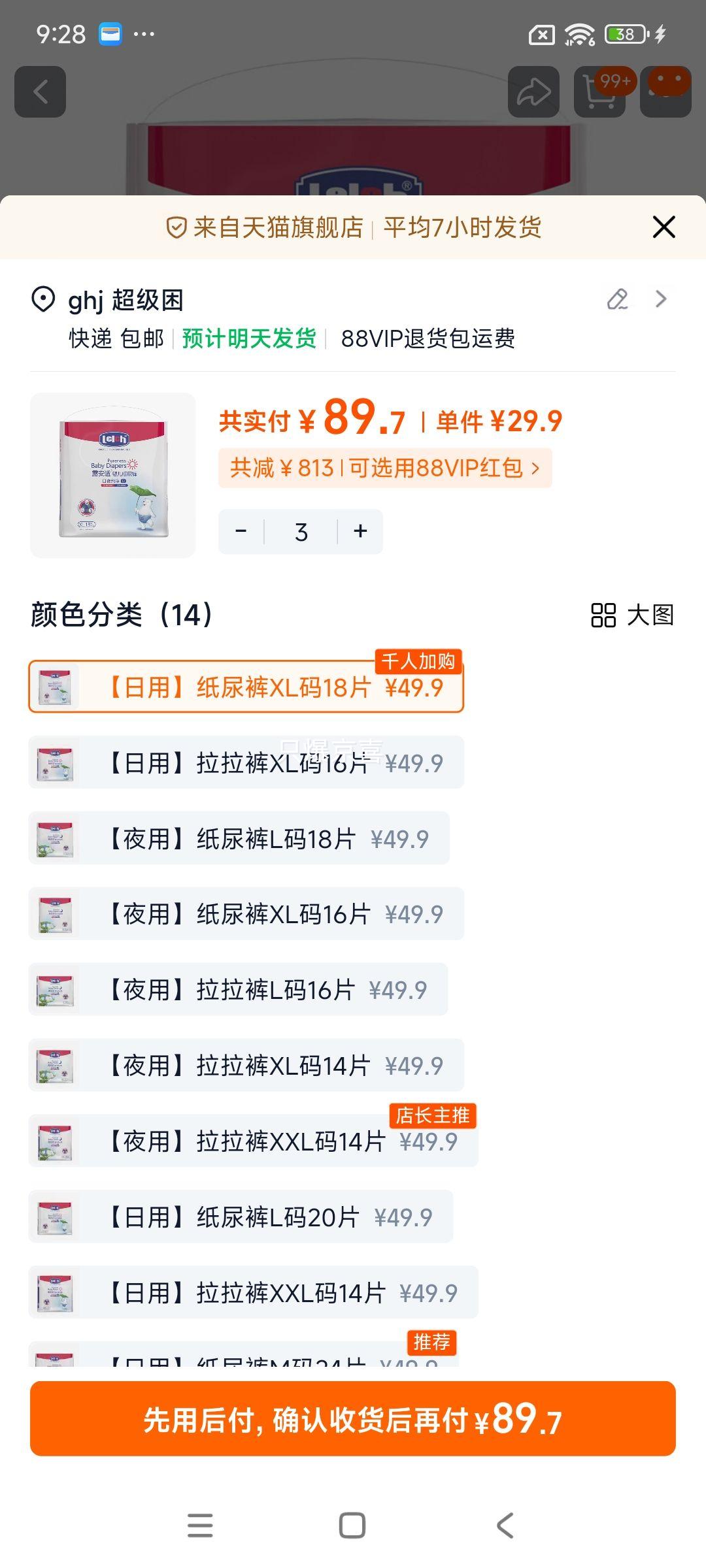Confirm 先用后付 purchase for ¥89.7
Image resolution: width=706 pixels, height=1568 pixels.
[x=353, y=1419]
